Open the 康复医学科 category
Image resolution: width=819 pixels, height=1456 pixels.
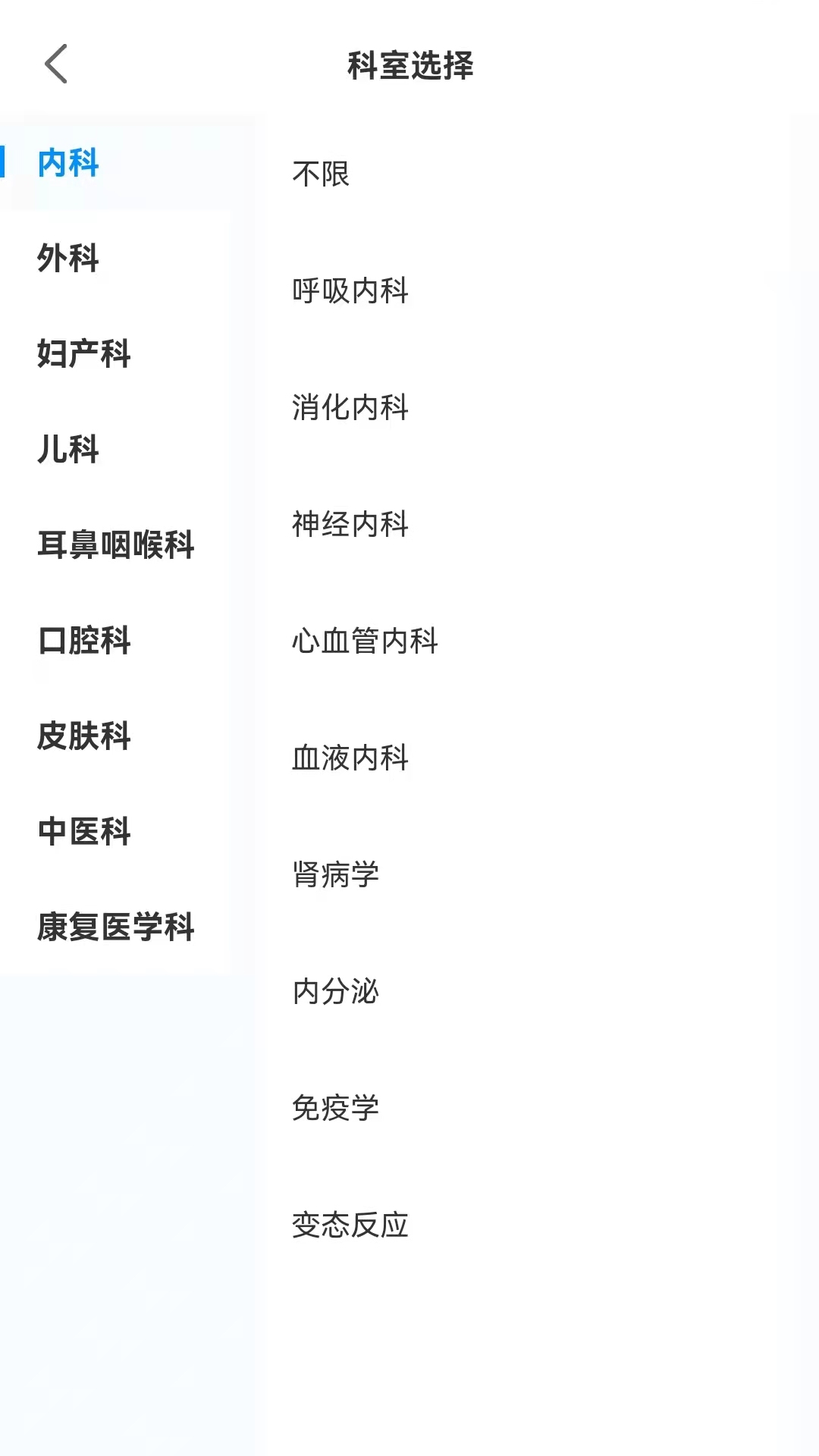point(116,927)
